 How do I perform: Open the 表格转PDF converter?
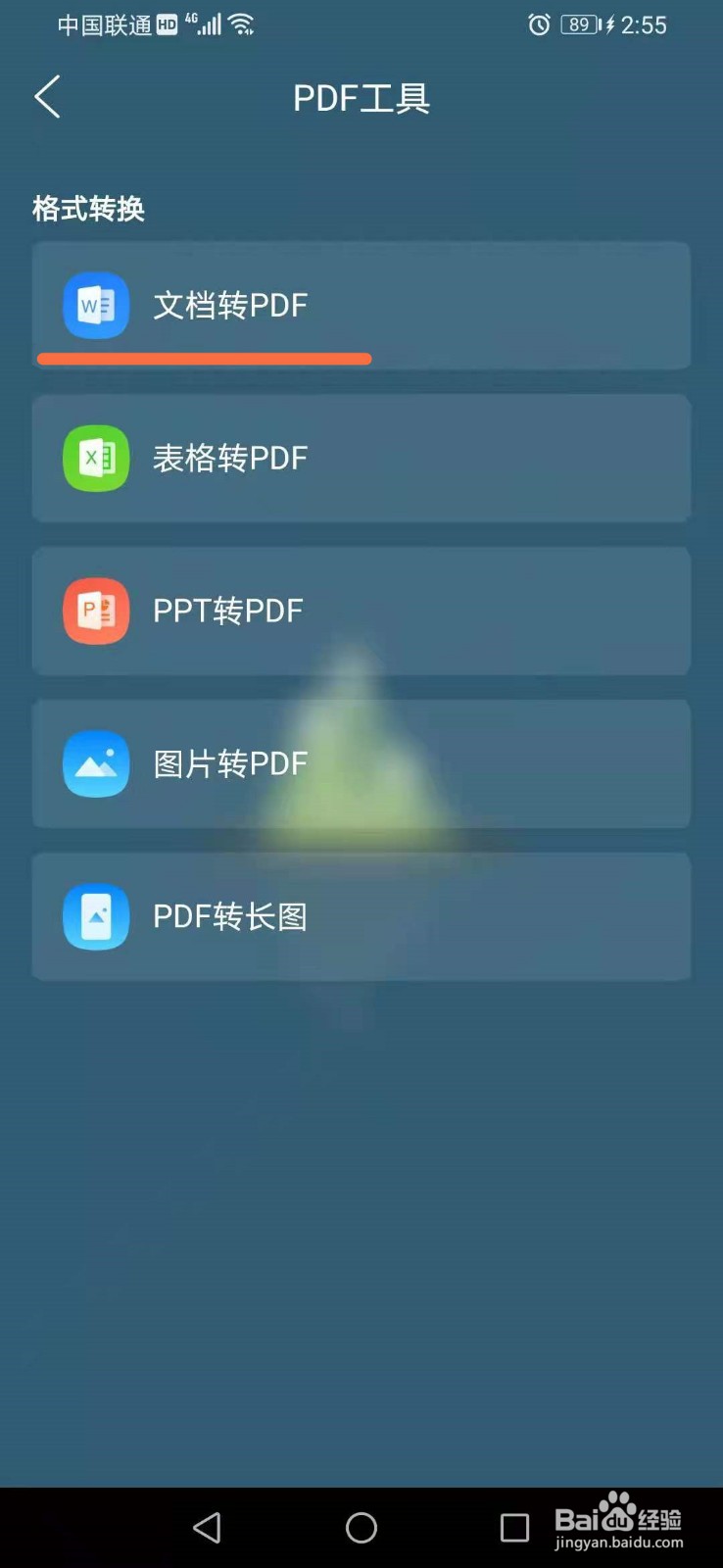[361, 459]
